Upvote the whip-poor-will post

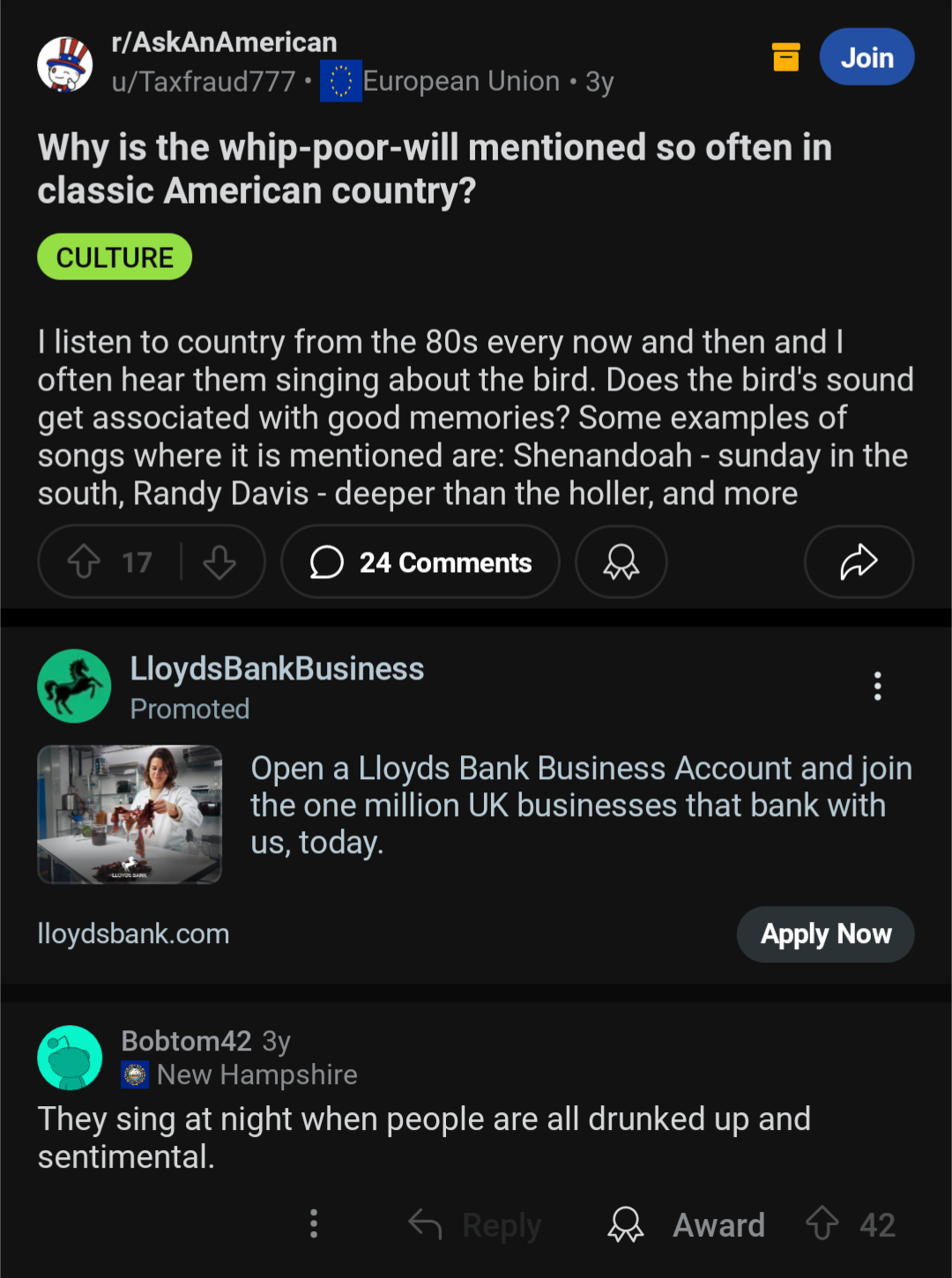pyautogui.click(x=85, y=561)
